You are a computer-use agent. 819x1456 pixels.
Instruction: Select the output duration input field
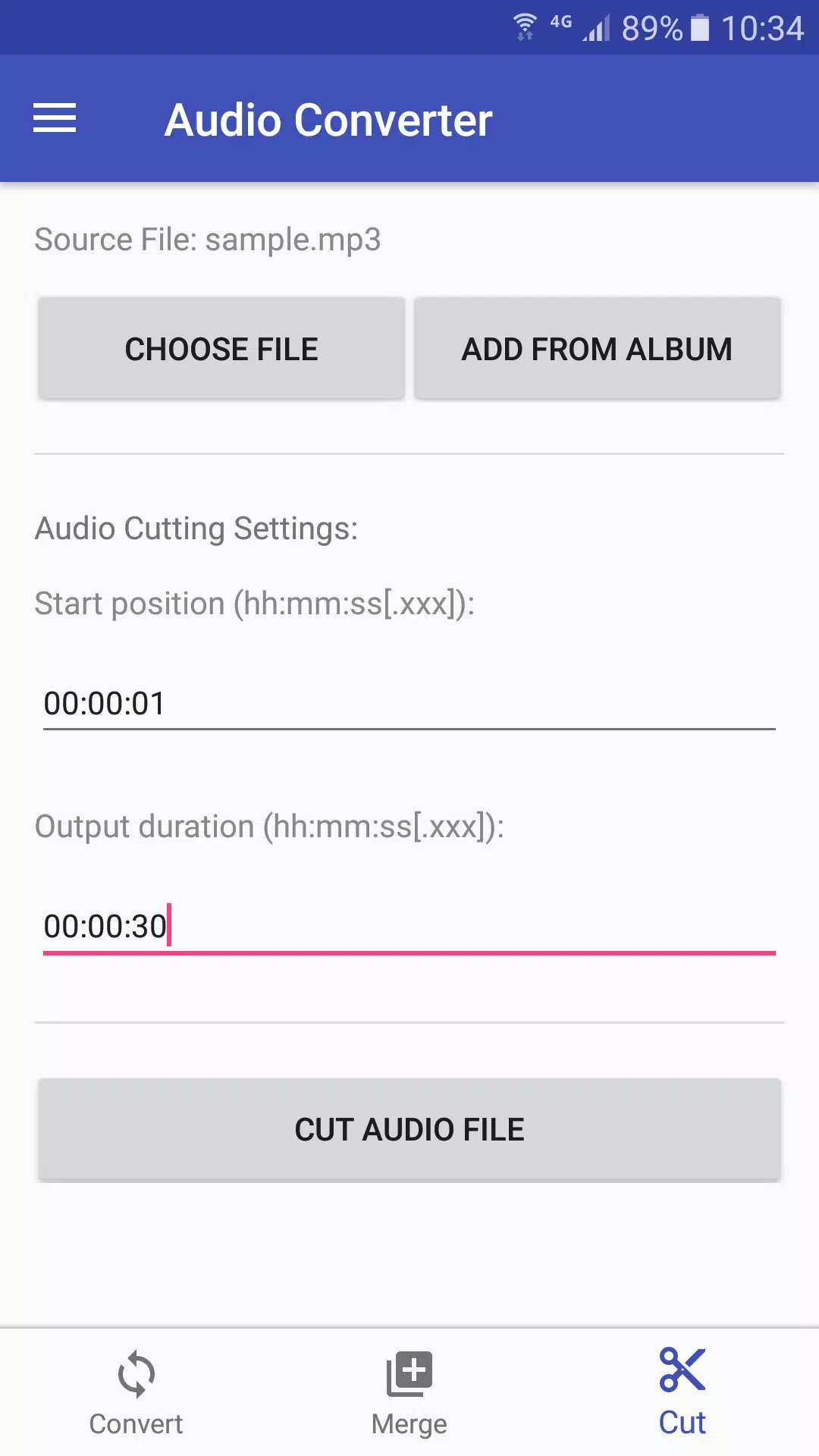point(409,926)
